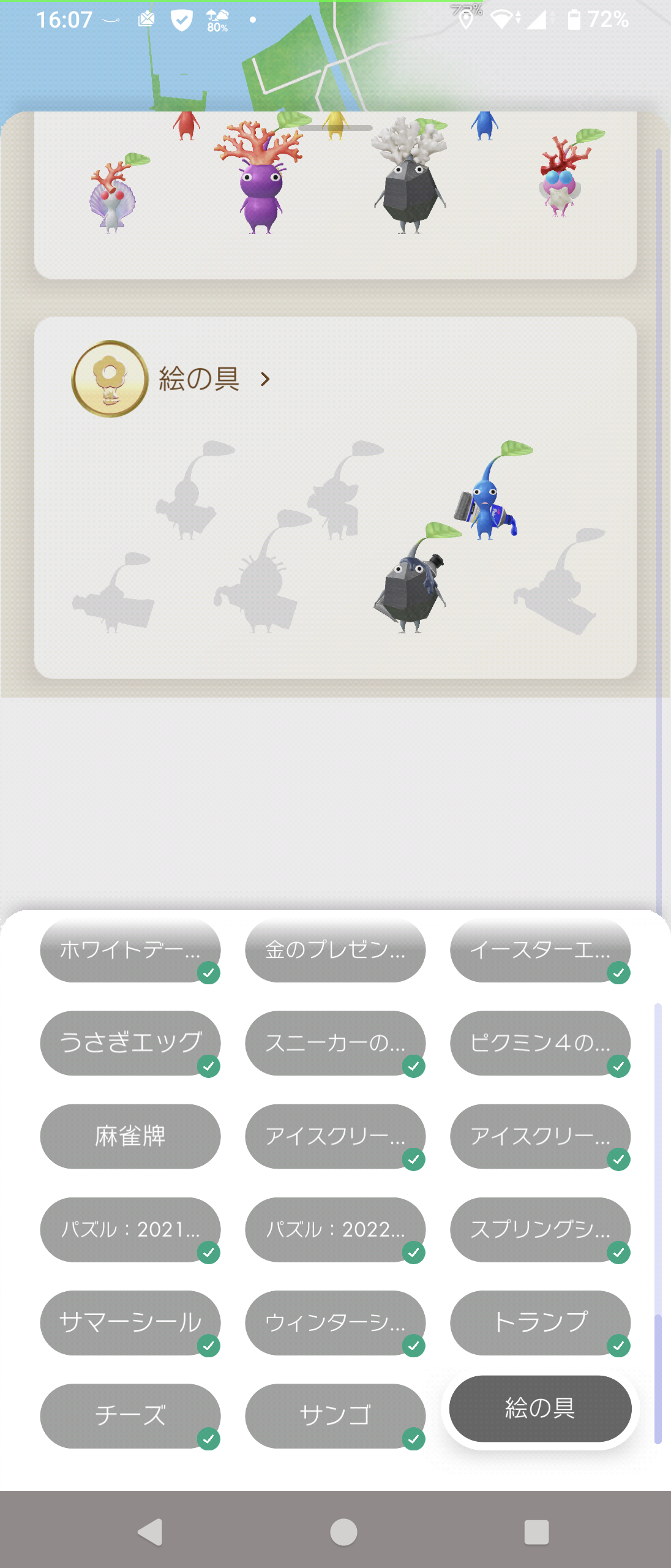Open the 麻雀牌 category
Screen dimensions: 671x1568
pos(130,1136)
